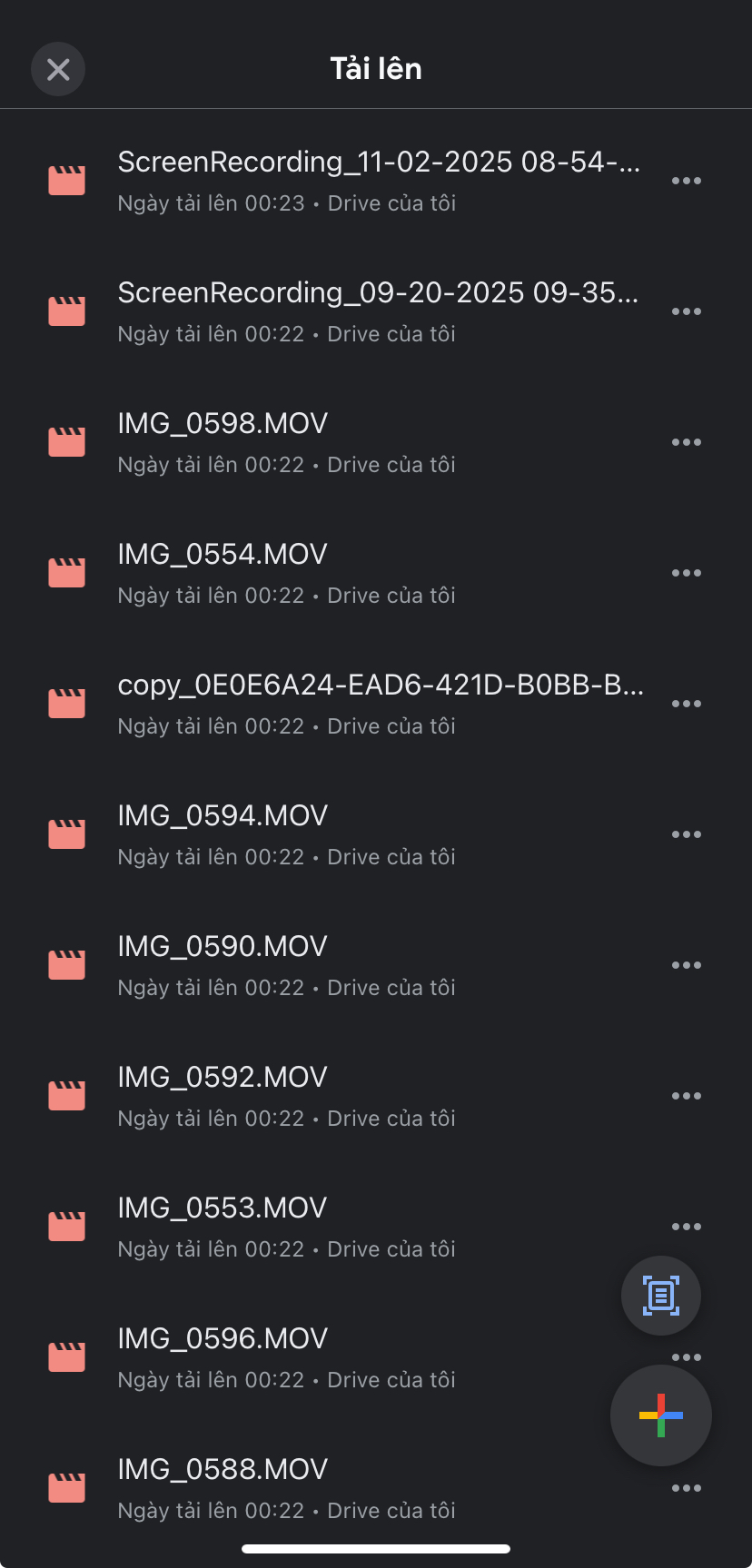
Task: Open ScreenRecording_09-20-2025 video file
Action: coord(378,311)
